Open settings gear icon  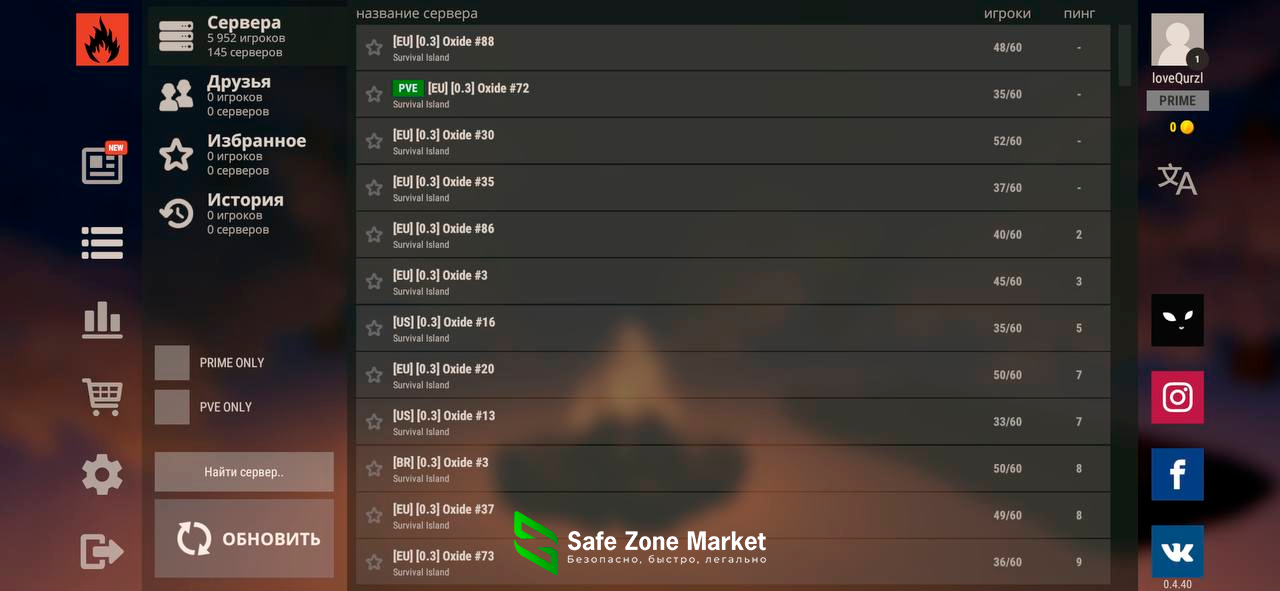point(102,474)
